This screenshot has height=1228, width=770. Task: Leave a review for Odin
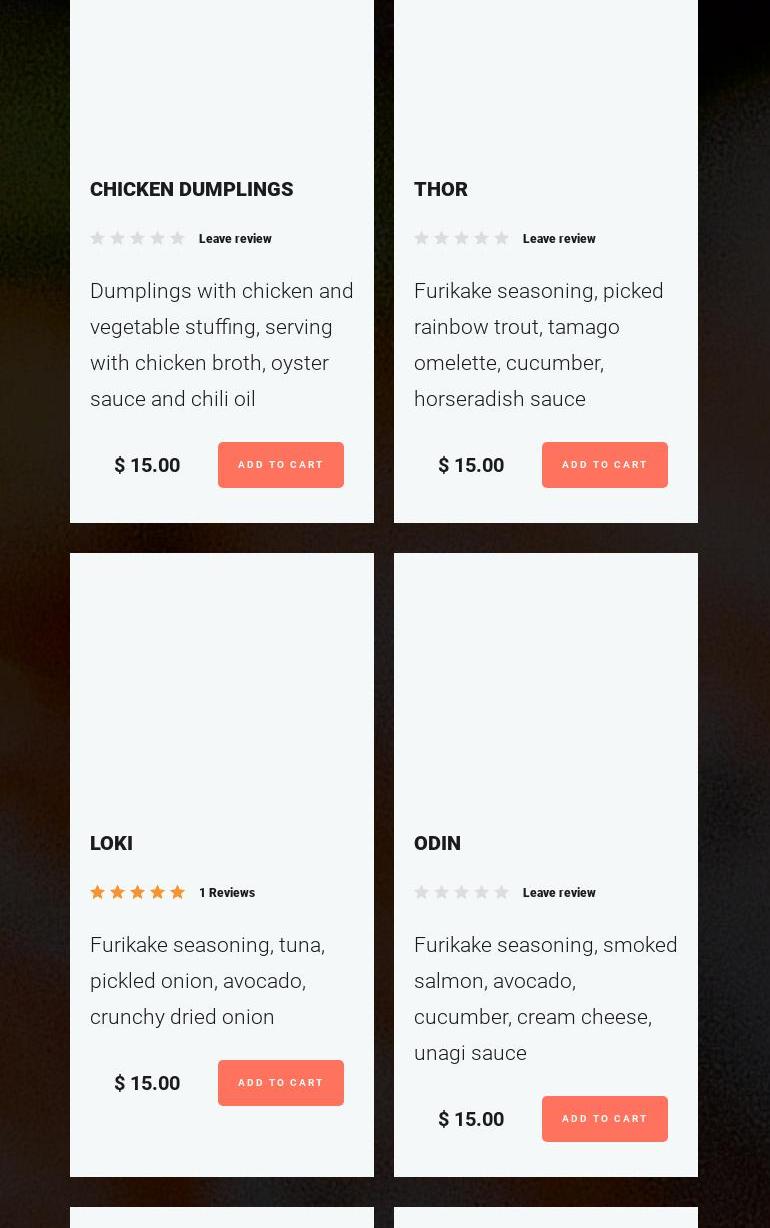click(x=559, y=893)
